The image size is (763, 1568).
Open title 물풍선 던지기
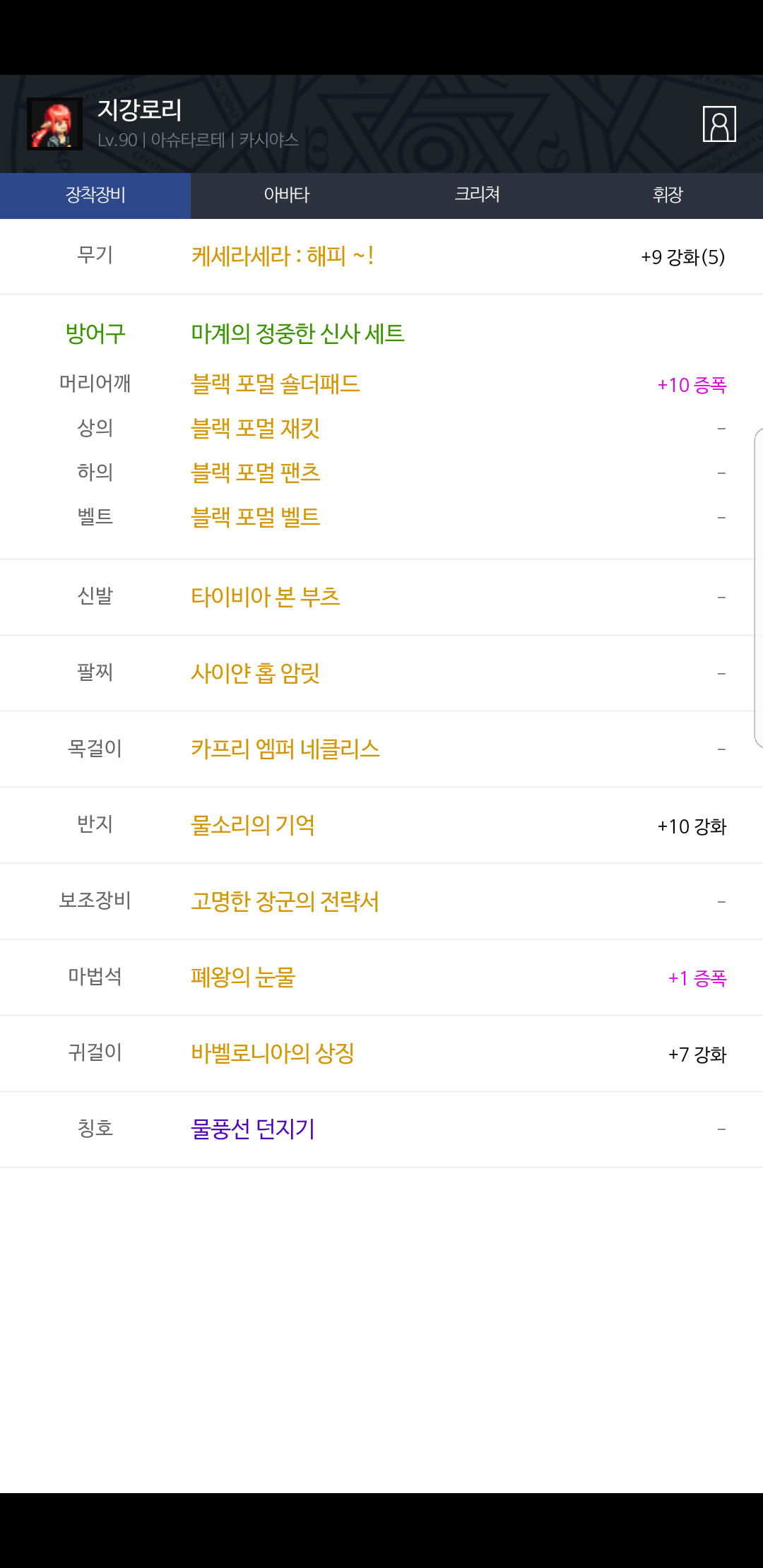coord(253,1129)
